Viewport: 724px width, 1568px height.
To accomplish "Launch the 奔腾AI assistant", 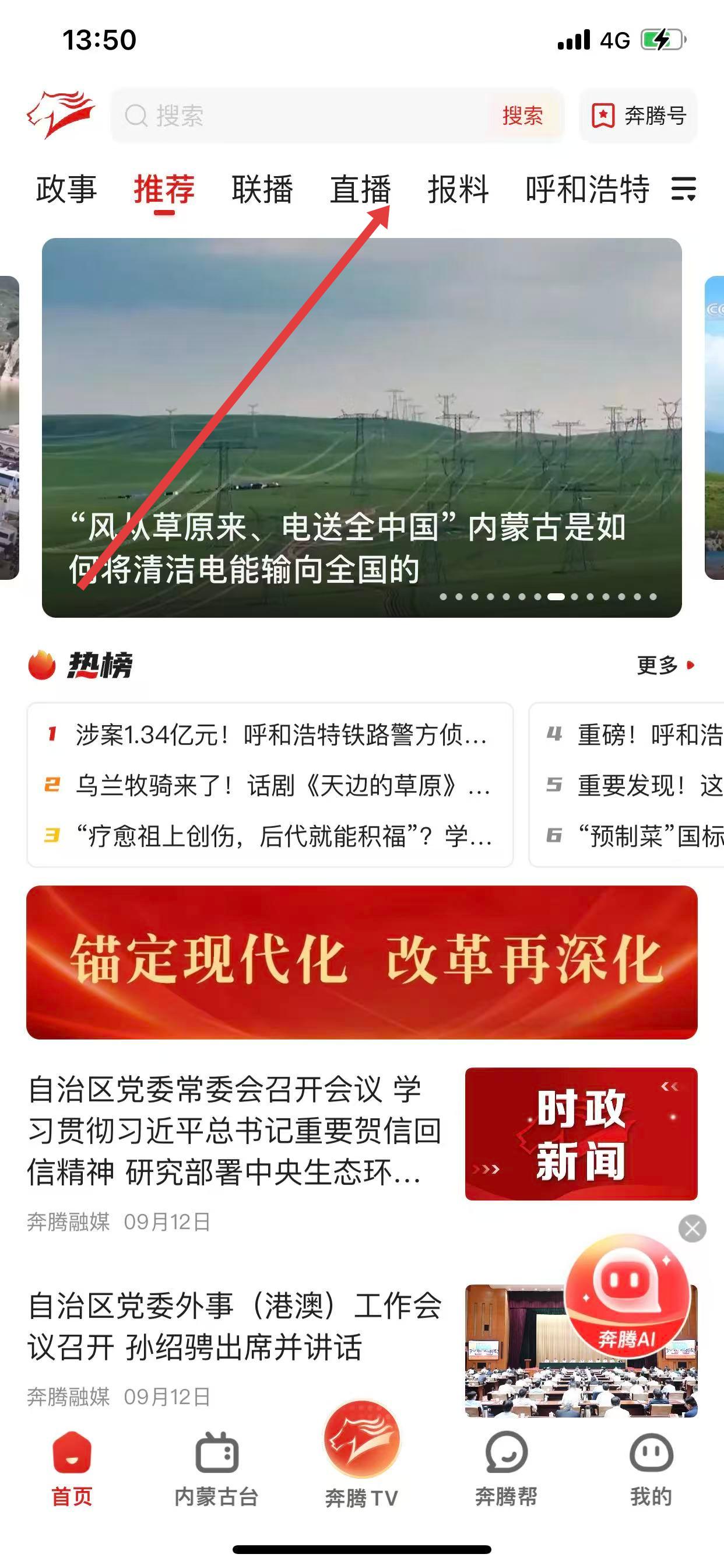I will (x=627, y=1296).
